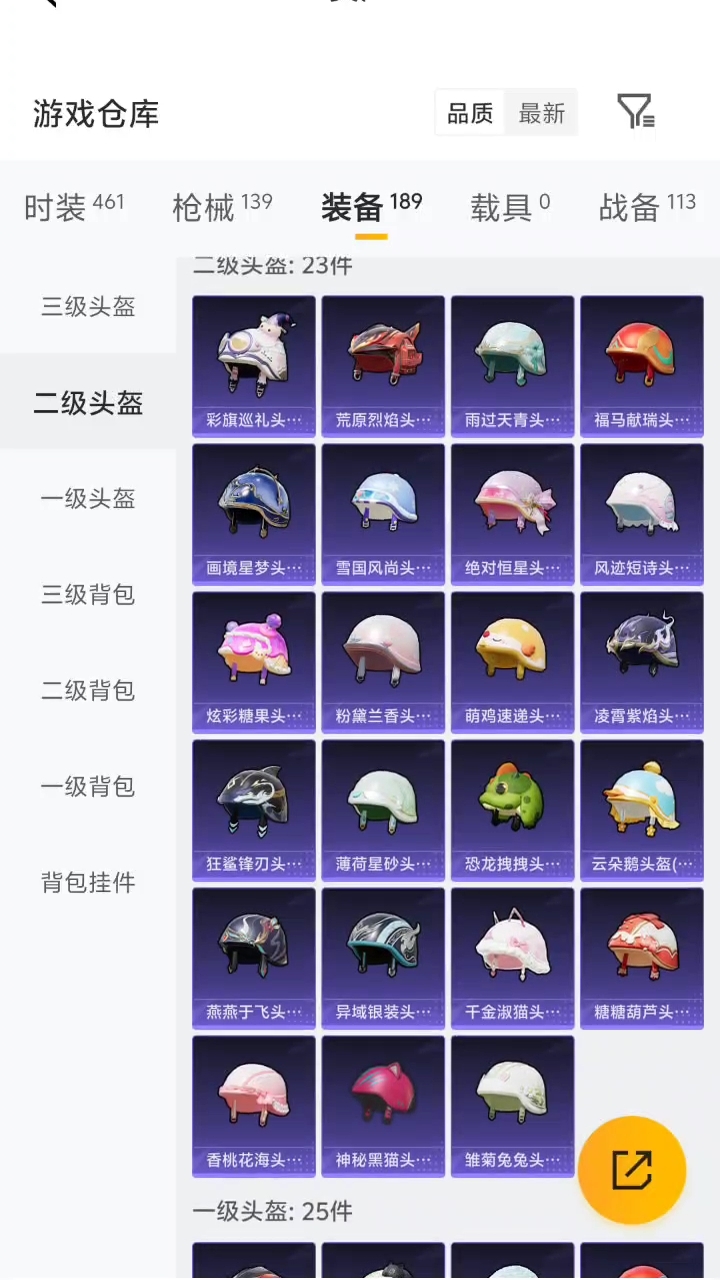
Task: Switch to the 时装 tab
Action: (74, 207)
